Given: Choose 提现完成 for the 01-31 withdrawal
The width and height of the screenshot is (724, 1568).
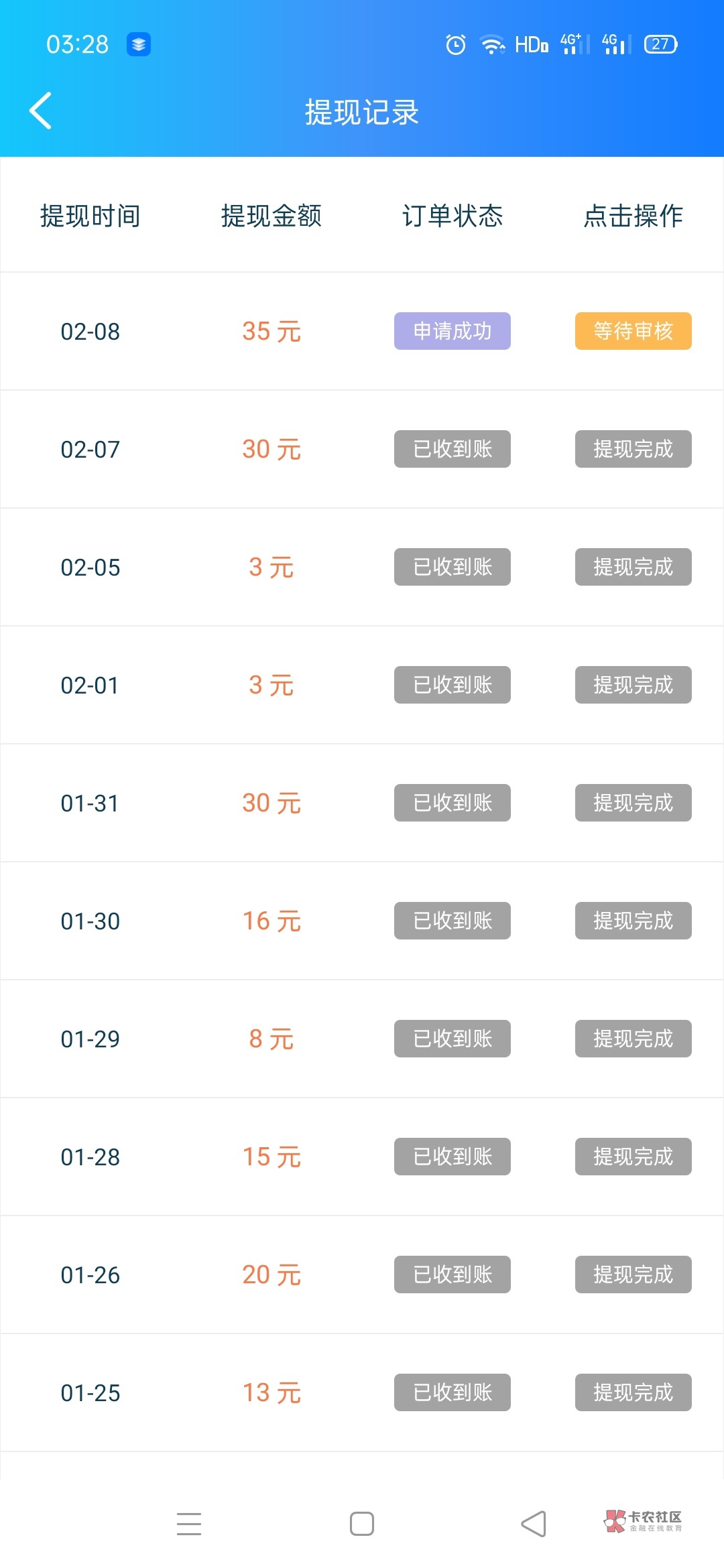Looking at the screenshot, I should (x=633, y=803).
